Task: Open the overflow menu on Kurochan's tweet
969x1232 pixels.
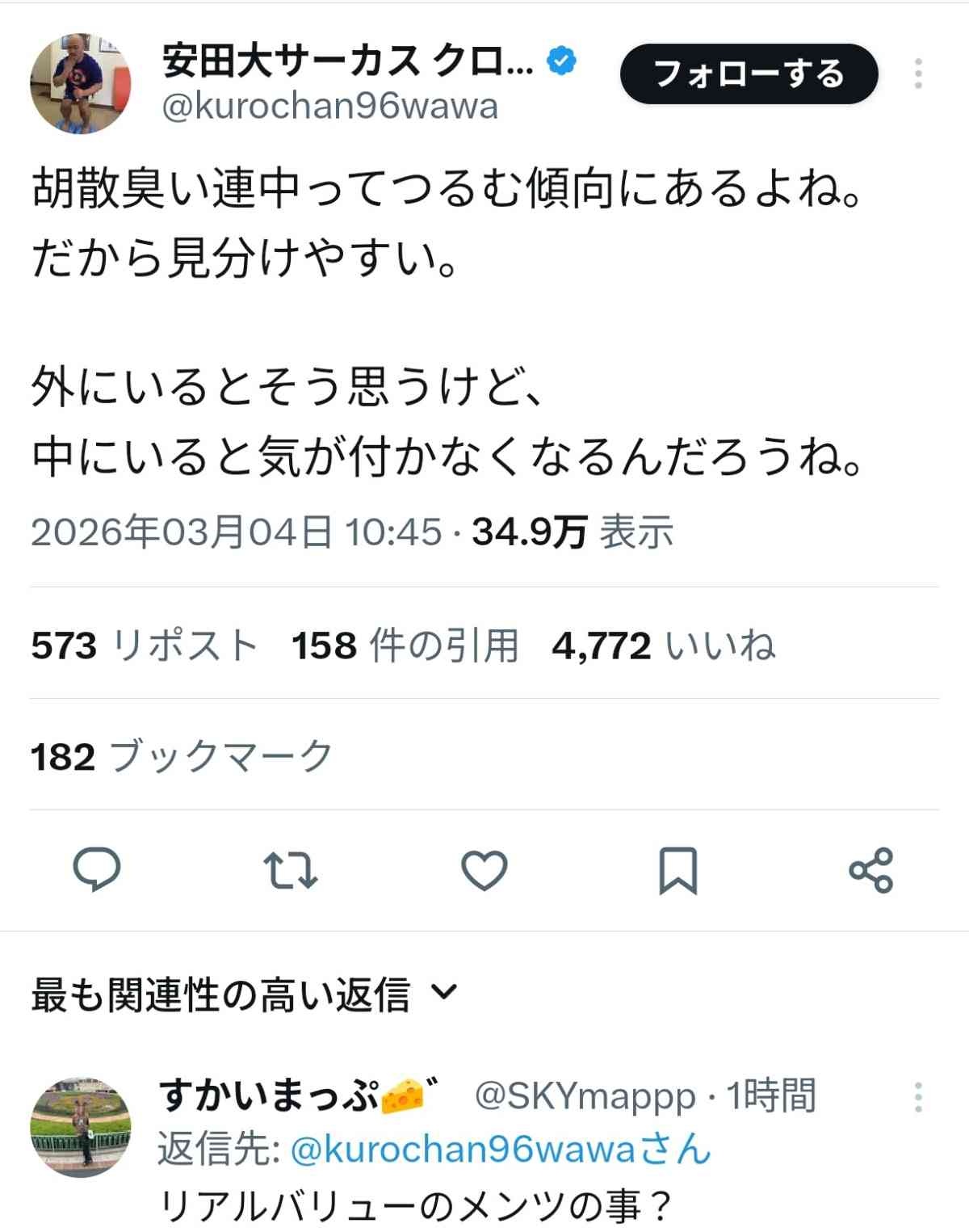Action: (918, 74)
